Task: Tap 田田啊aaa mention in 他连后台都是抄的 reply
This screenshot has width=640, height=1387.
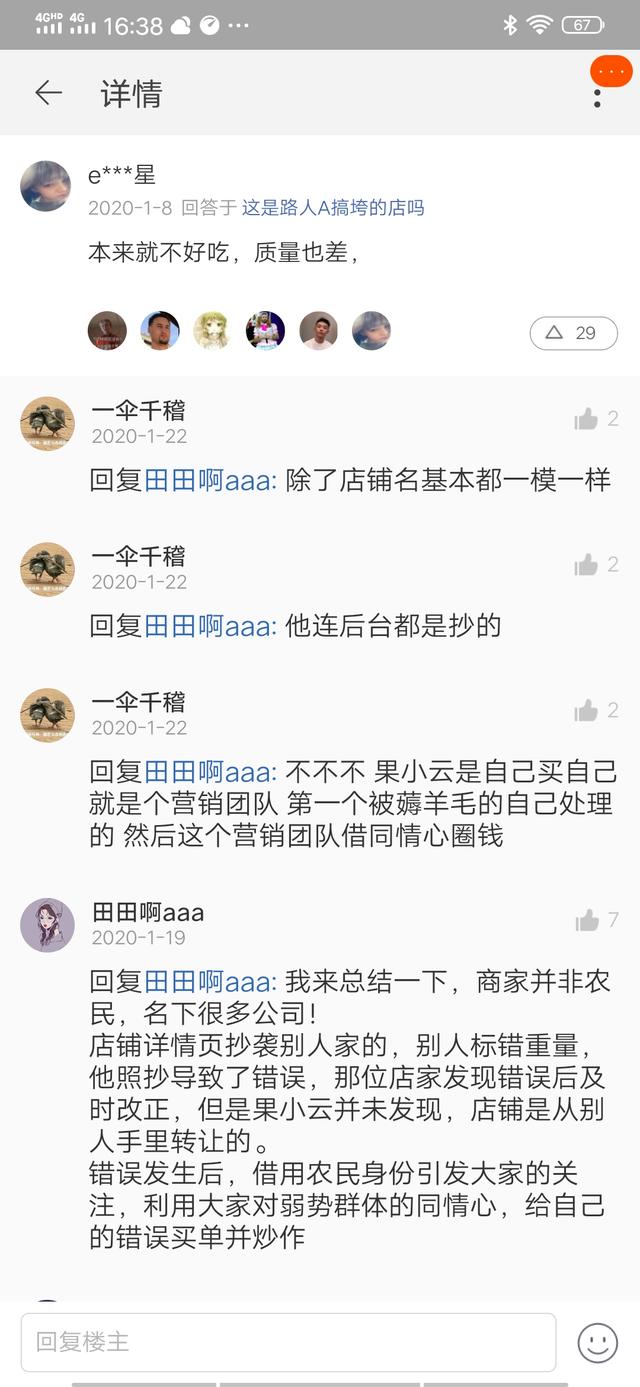Action: [208, 626]
